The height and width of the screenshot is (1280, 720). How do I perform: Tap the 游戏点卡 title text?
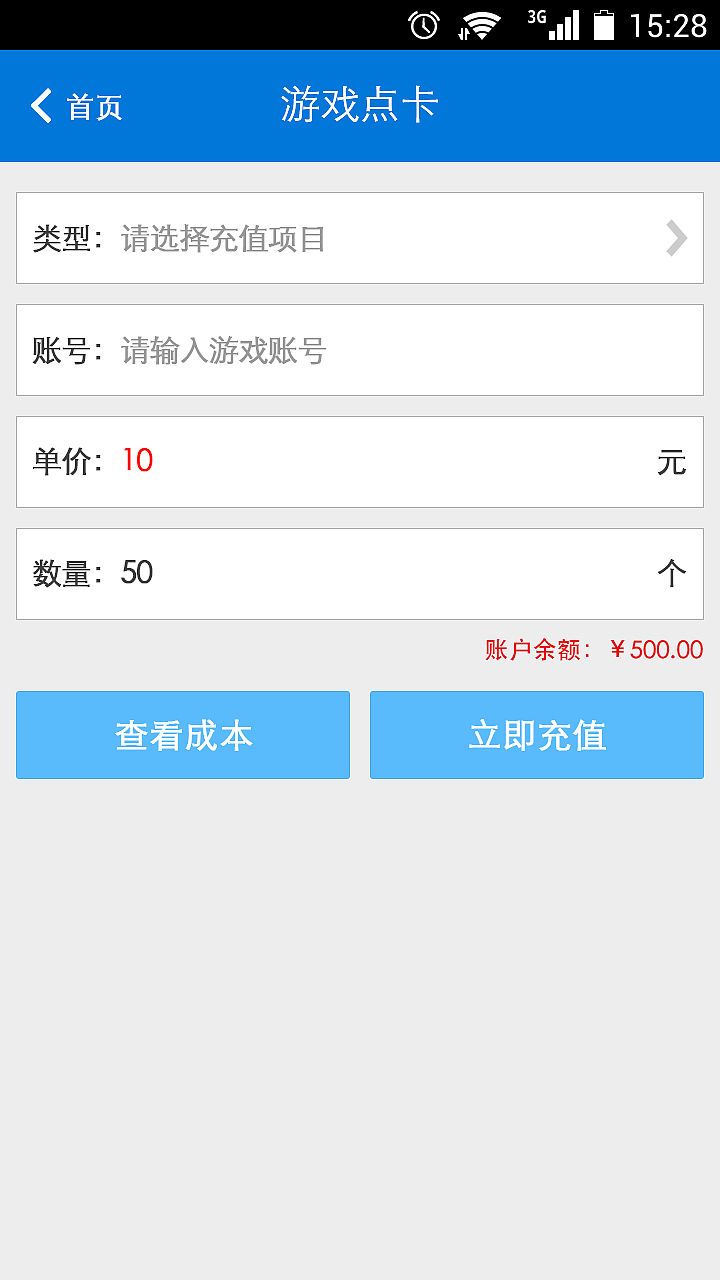click(x=360, y=105)
